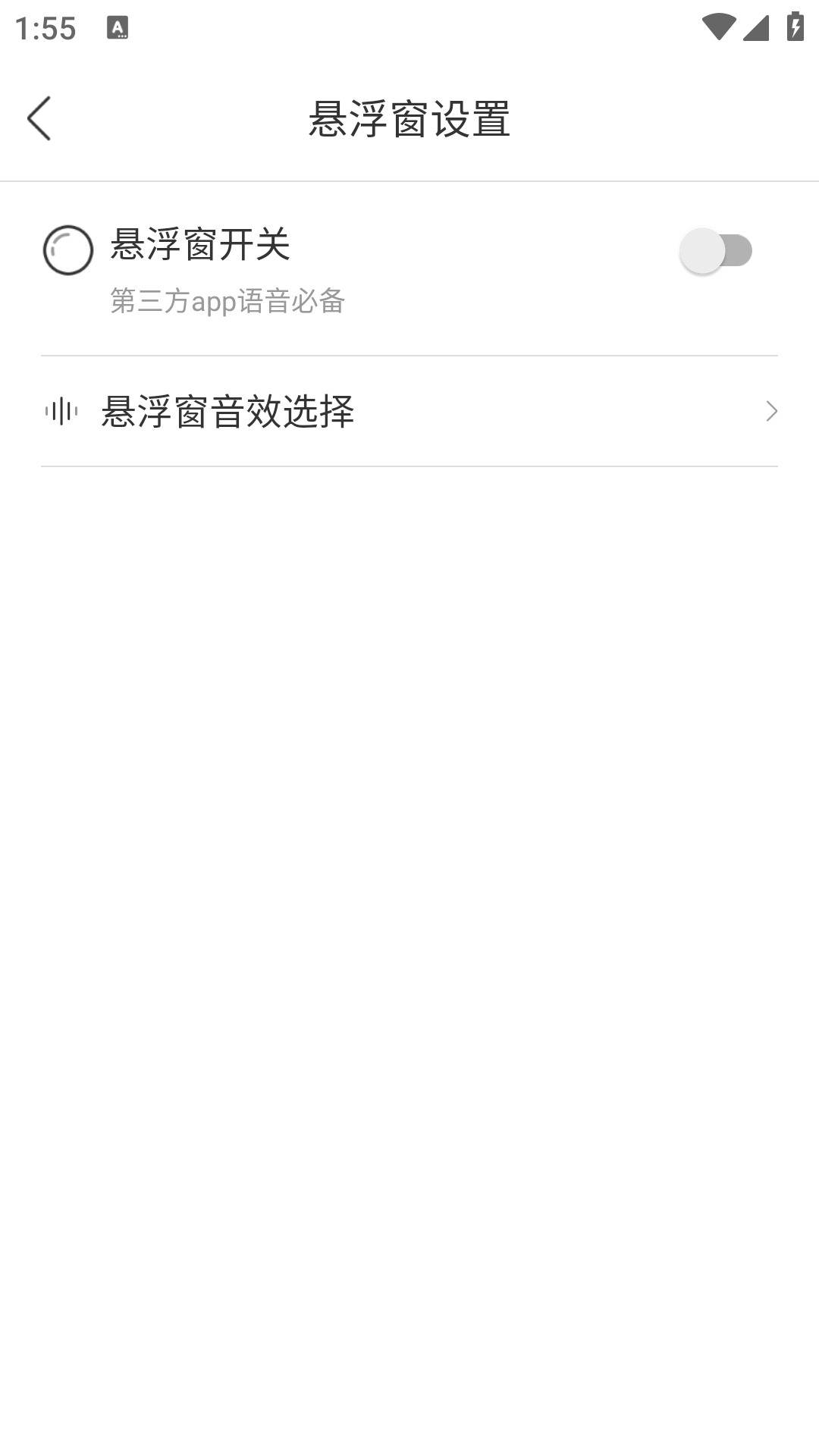Toggle the floating window switch off and on

click(x=716, y=249)
